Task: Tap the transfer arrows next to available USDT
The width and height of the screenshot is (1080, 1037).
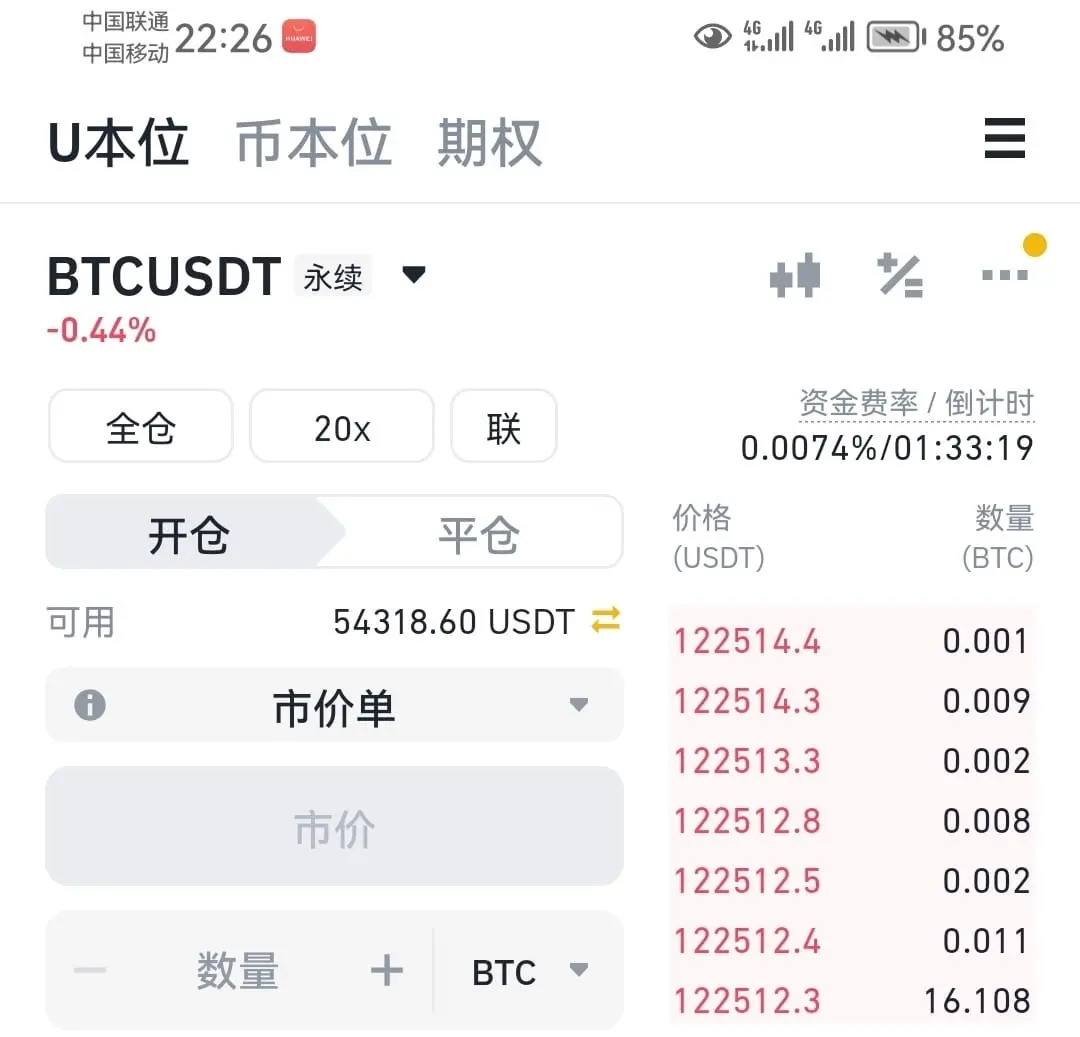Action: (x=605, y=620)
